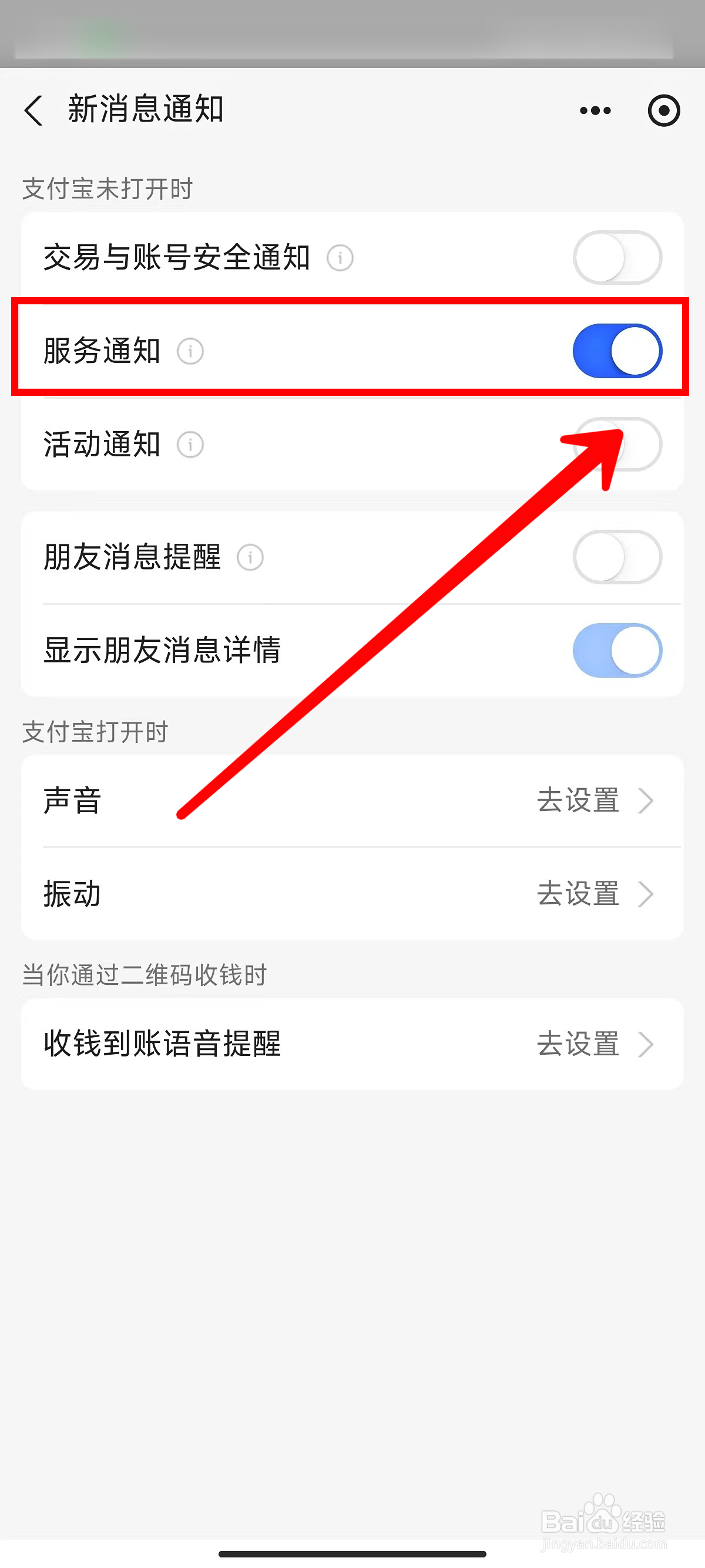
Task: Open info tooltip for 活动通知
Action: (189, 445)
